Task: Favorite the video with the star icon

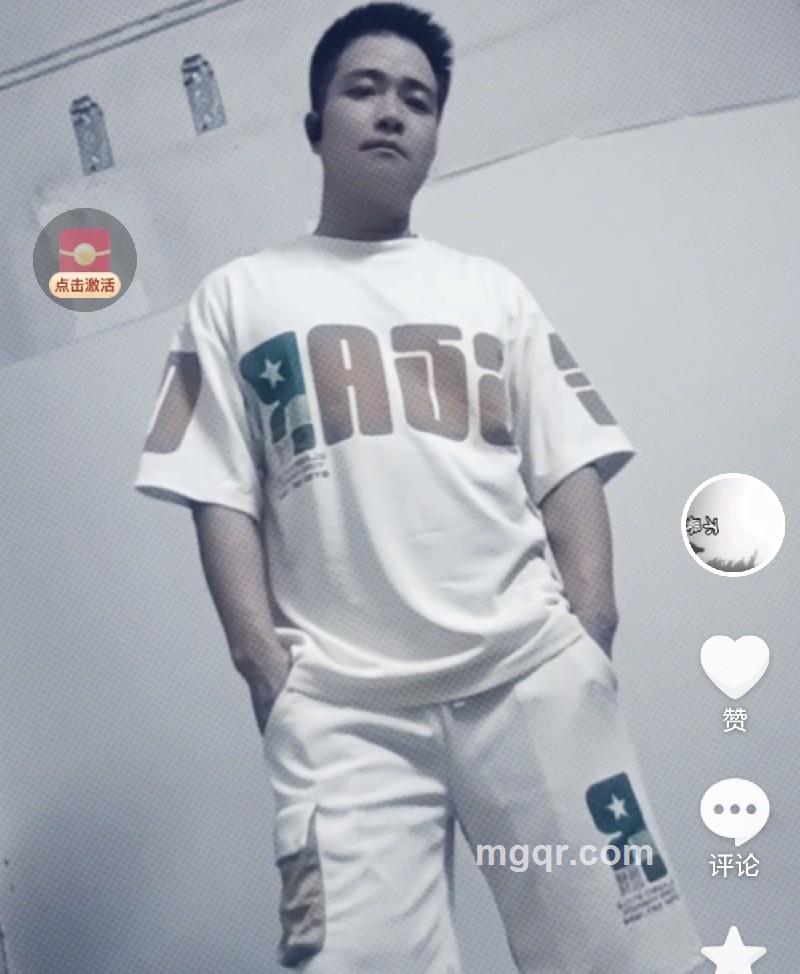Action: coord(733,950)
